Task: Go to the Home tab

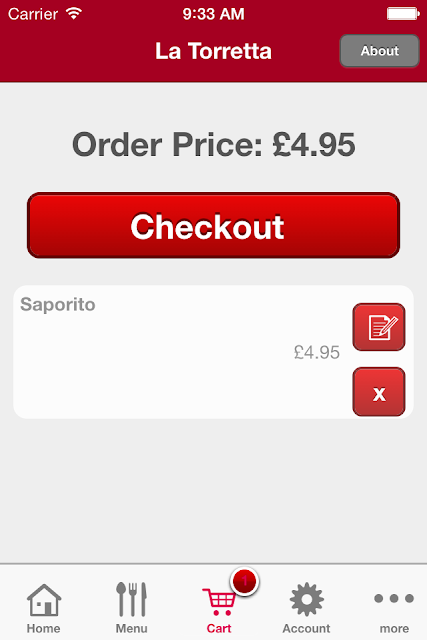Action: pyautogui.click(x=44, y=608)
